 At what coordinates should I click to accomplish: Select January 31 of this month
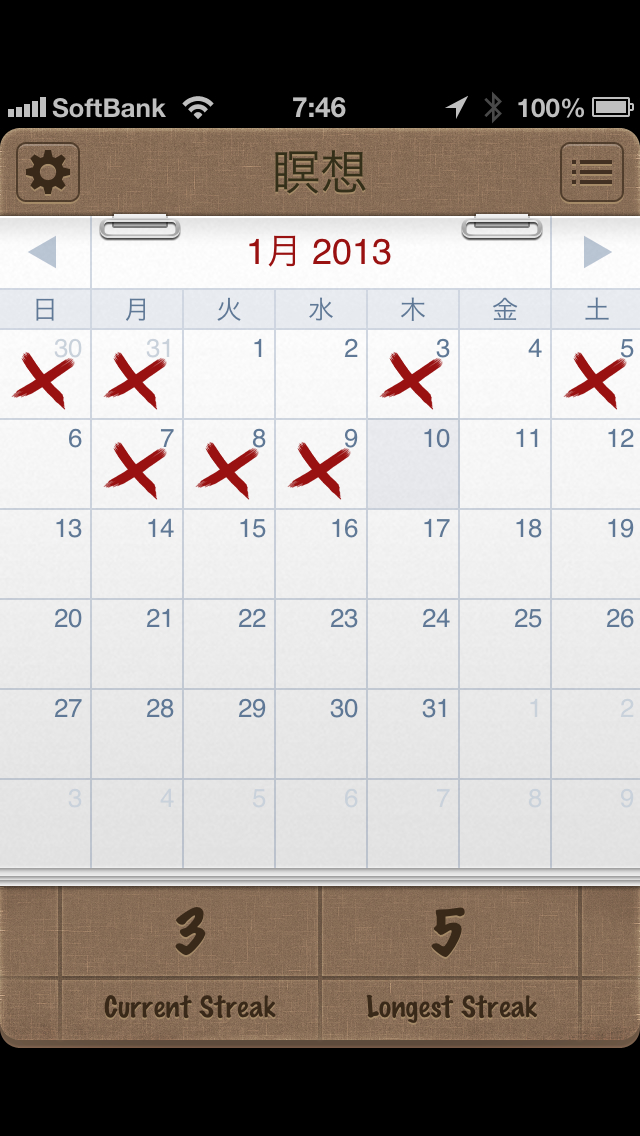pos(413,735)
